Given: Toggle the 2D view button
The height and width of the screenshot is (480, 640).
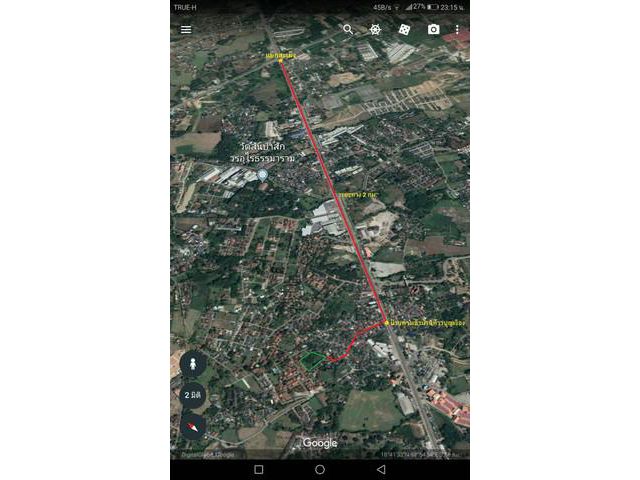Looking at the screenshot, I should click(193, 395).
